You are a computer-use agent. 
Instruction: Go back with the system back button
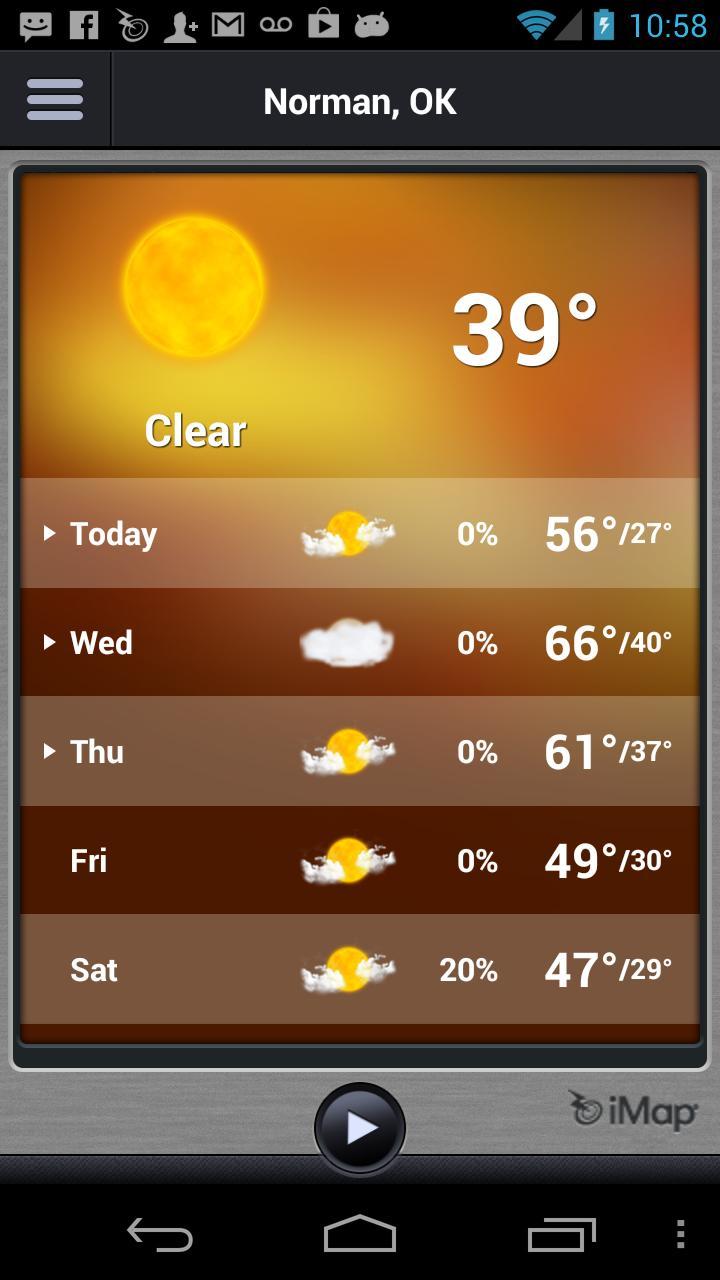160,1234
